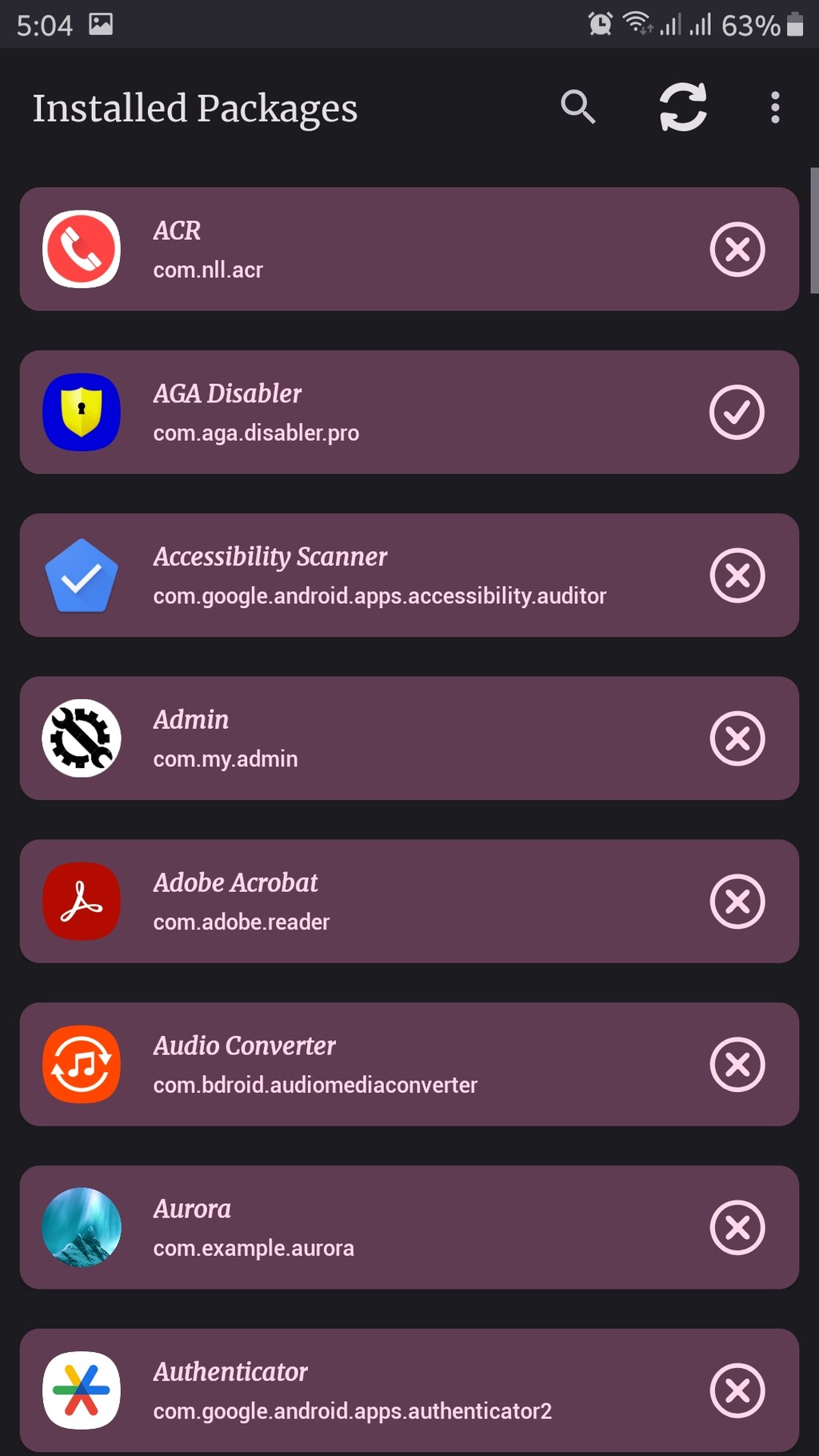
Task: Open the Accessibility Scanner package row
Action: 409,575
